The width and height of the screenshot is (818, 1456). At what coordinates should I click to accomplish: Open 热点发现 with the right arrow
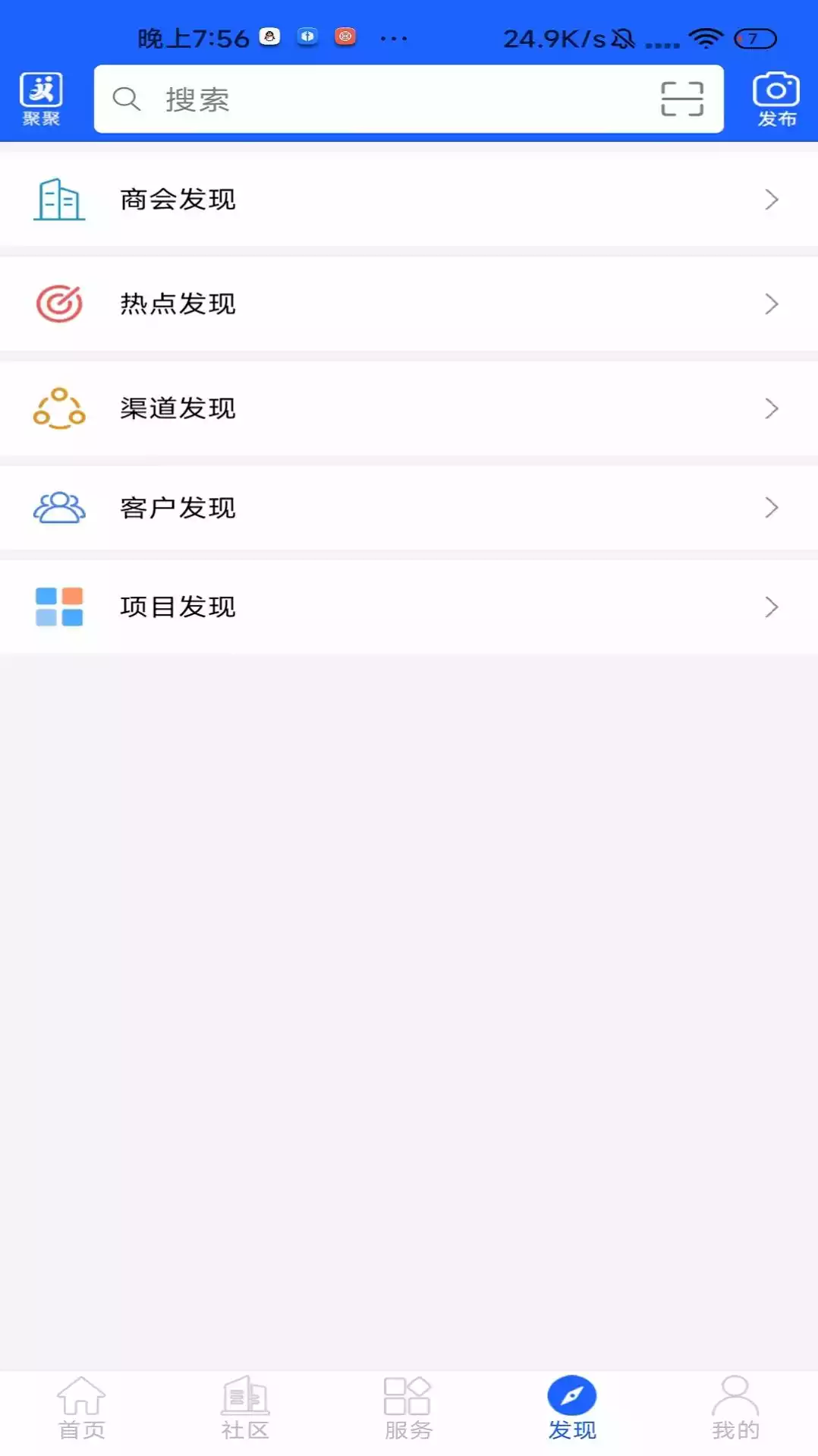pyautogui.click(x=772, y=303)
